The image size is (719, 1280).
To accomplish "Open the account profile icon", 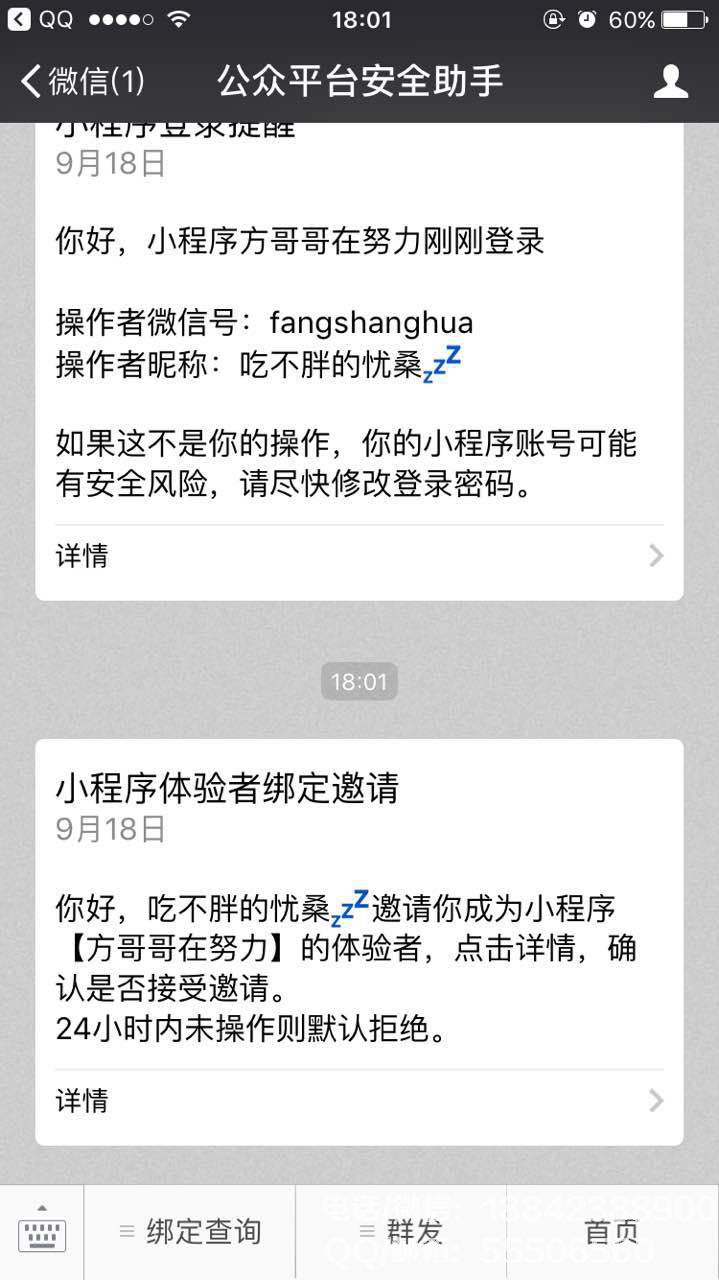I will click(x=670, y=81).
